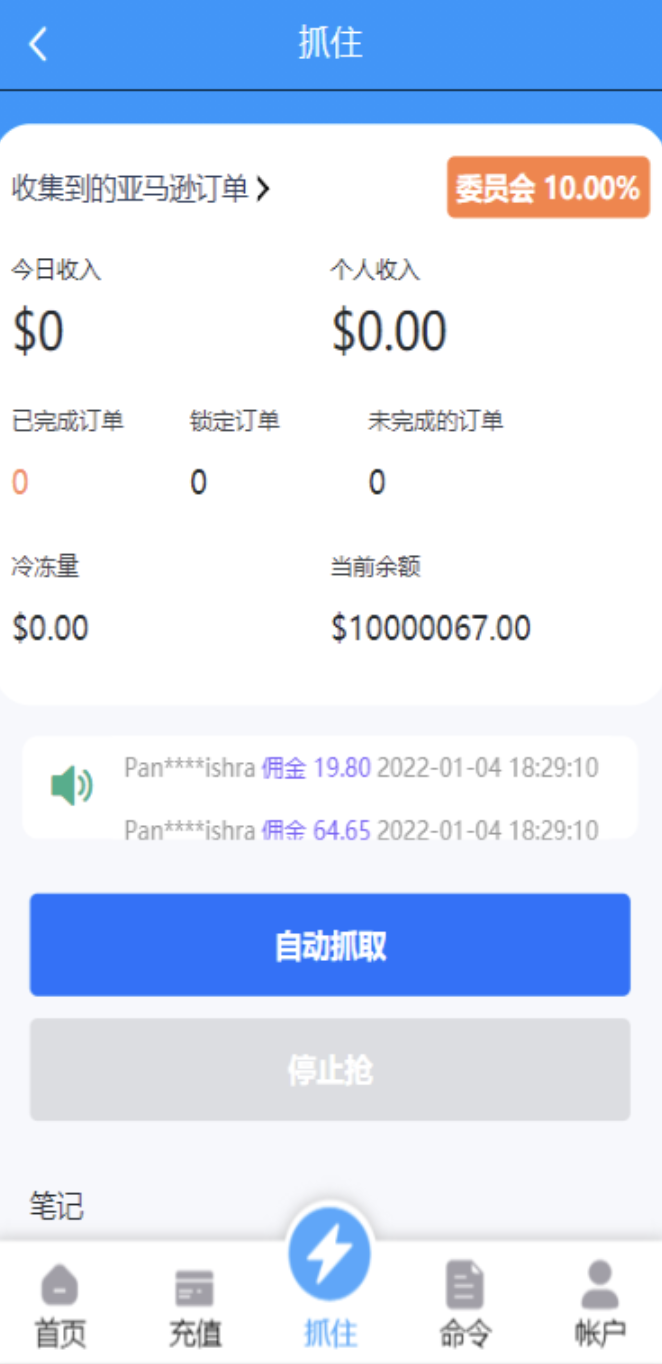662x1364 pixels.
Task: Open the 充值 tab
Action: 194,1304
